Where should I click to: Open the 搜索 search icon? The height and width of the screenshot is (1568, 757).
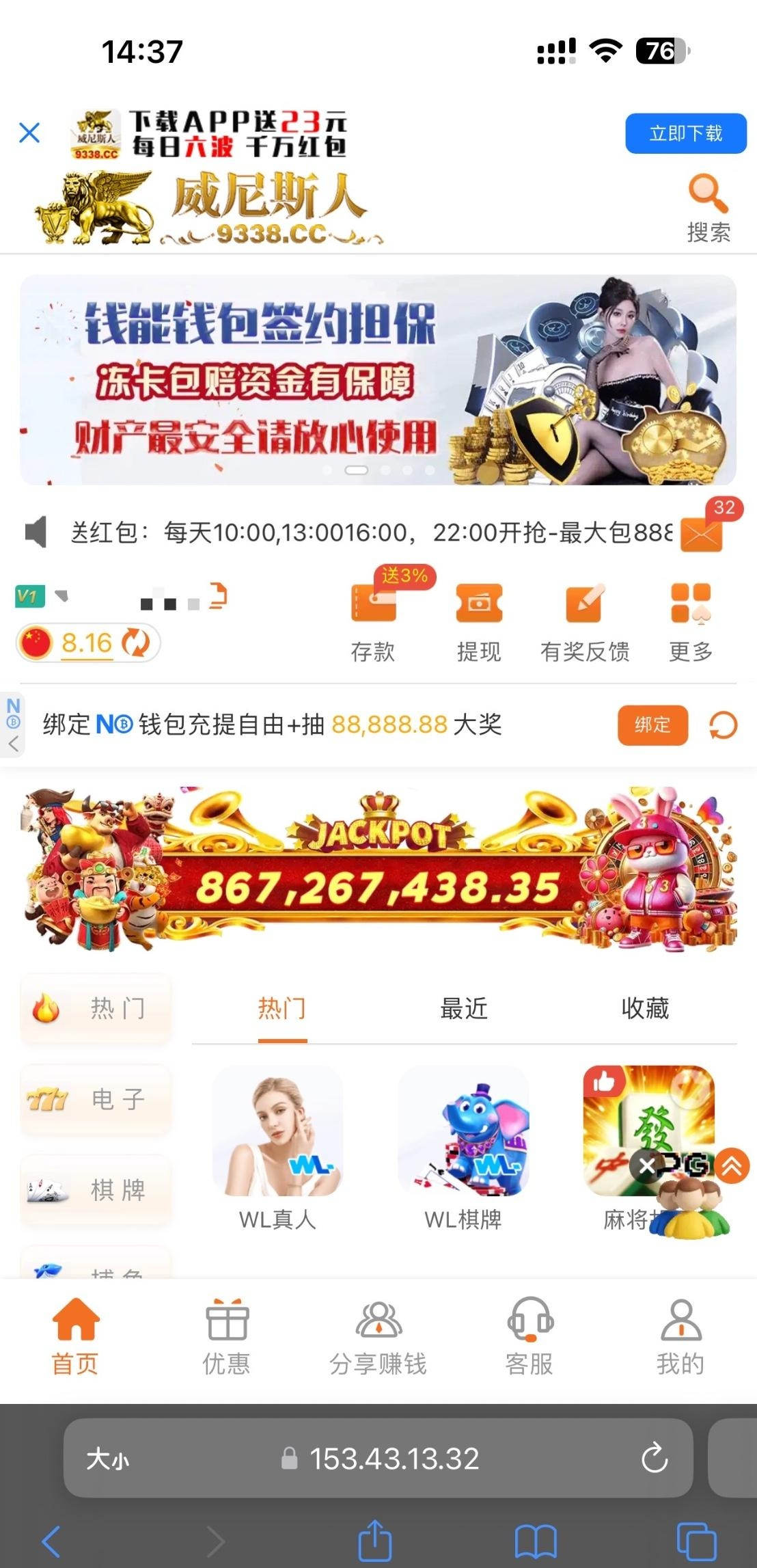pos(708,208)
